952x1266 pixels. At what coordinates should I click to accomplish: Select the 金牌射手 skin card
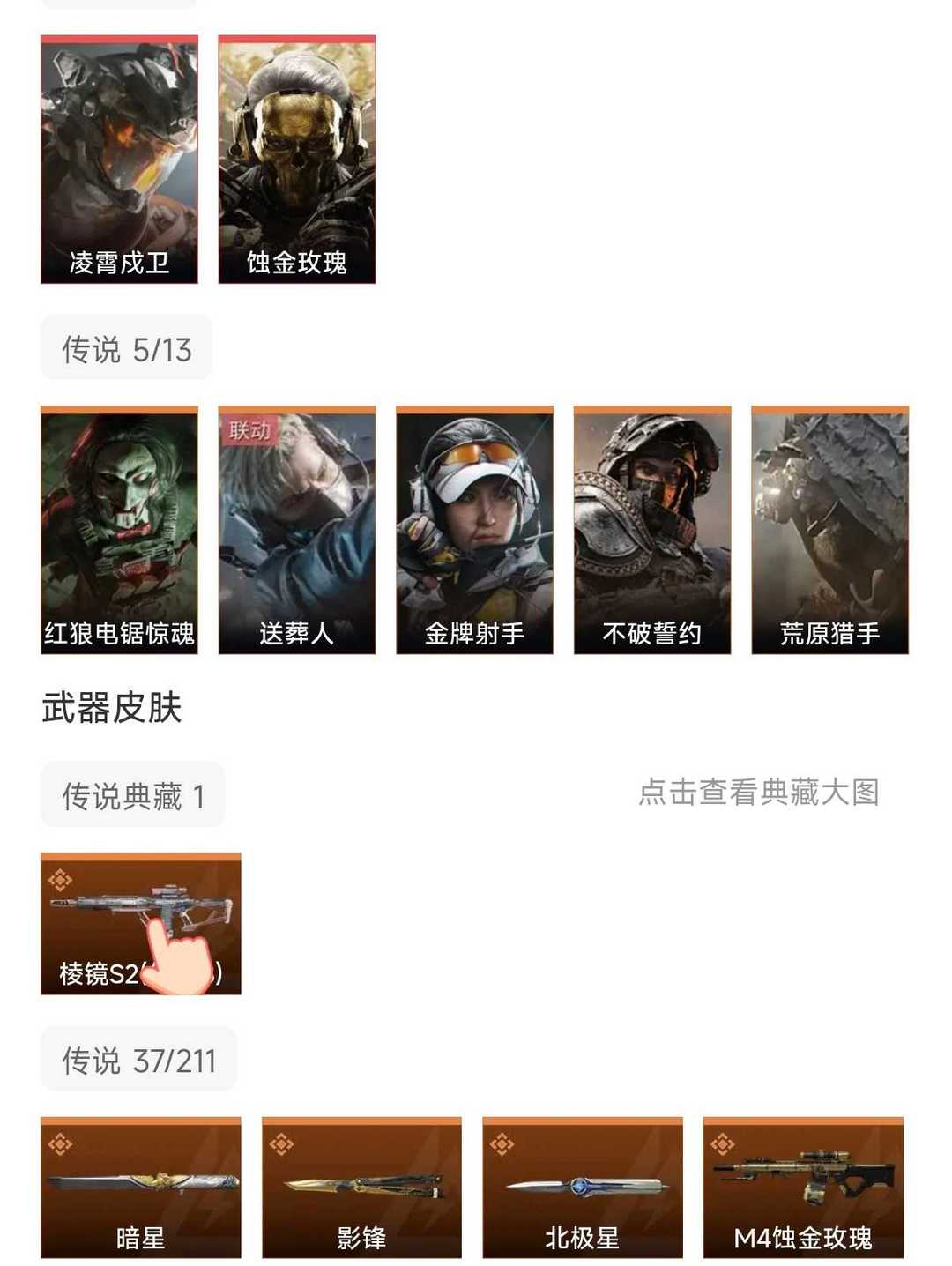[x=474, y=530]
